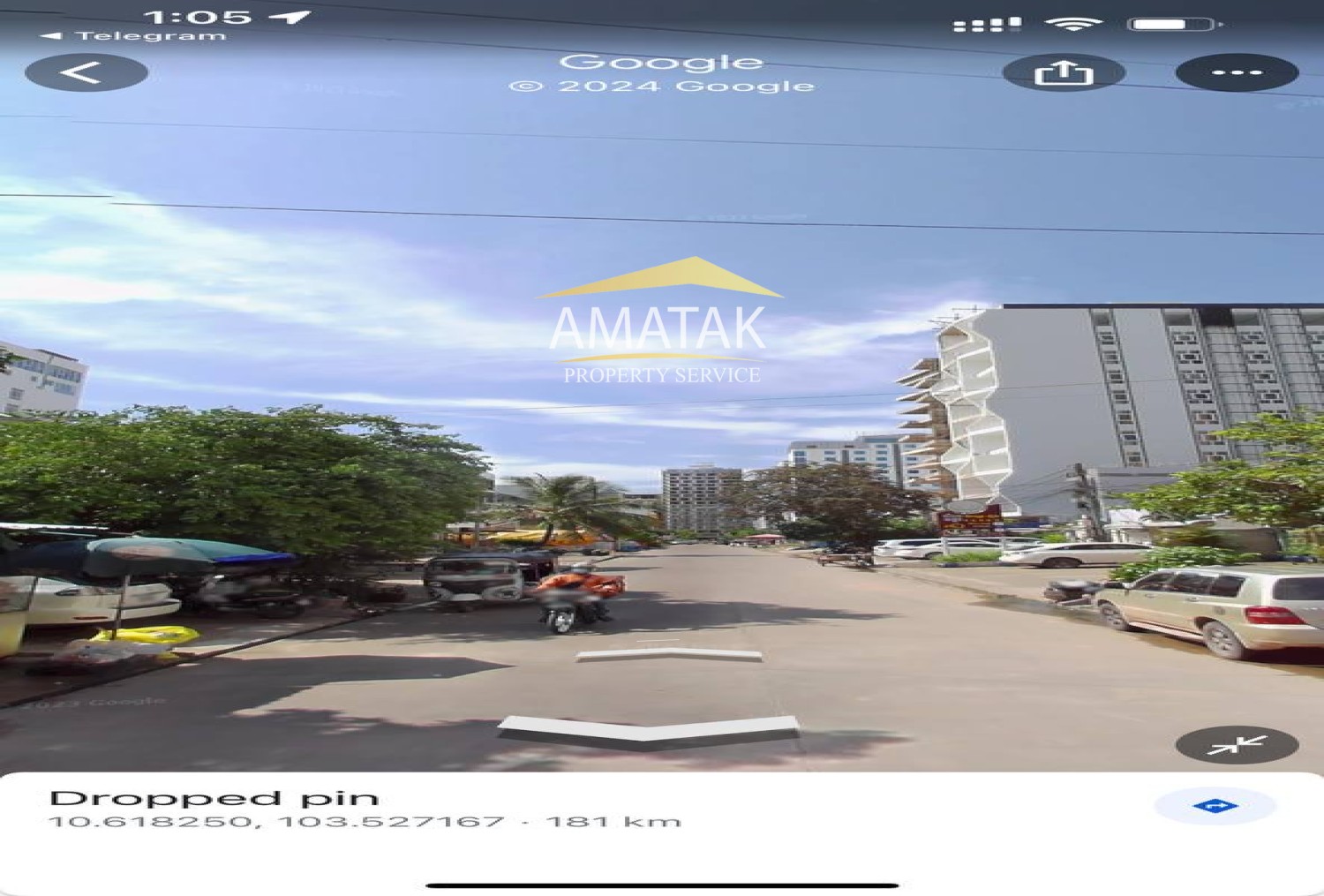Share this Street View location
1324x896 pixels.
(x=1064, y=72)
